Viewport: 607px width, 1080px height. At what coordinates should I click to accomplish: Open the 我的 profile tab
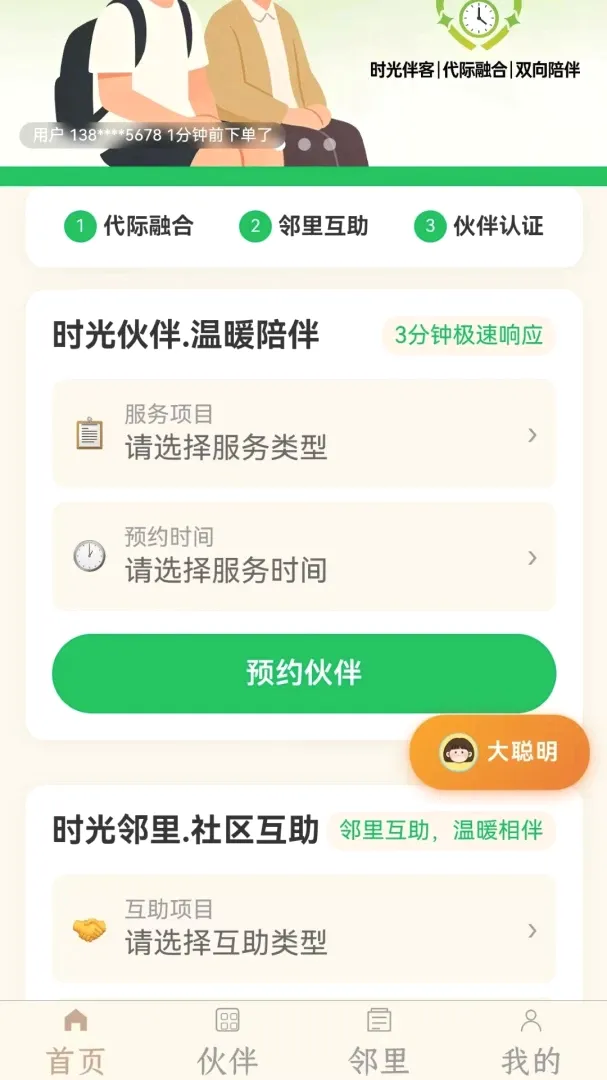(531, 1041)
